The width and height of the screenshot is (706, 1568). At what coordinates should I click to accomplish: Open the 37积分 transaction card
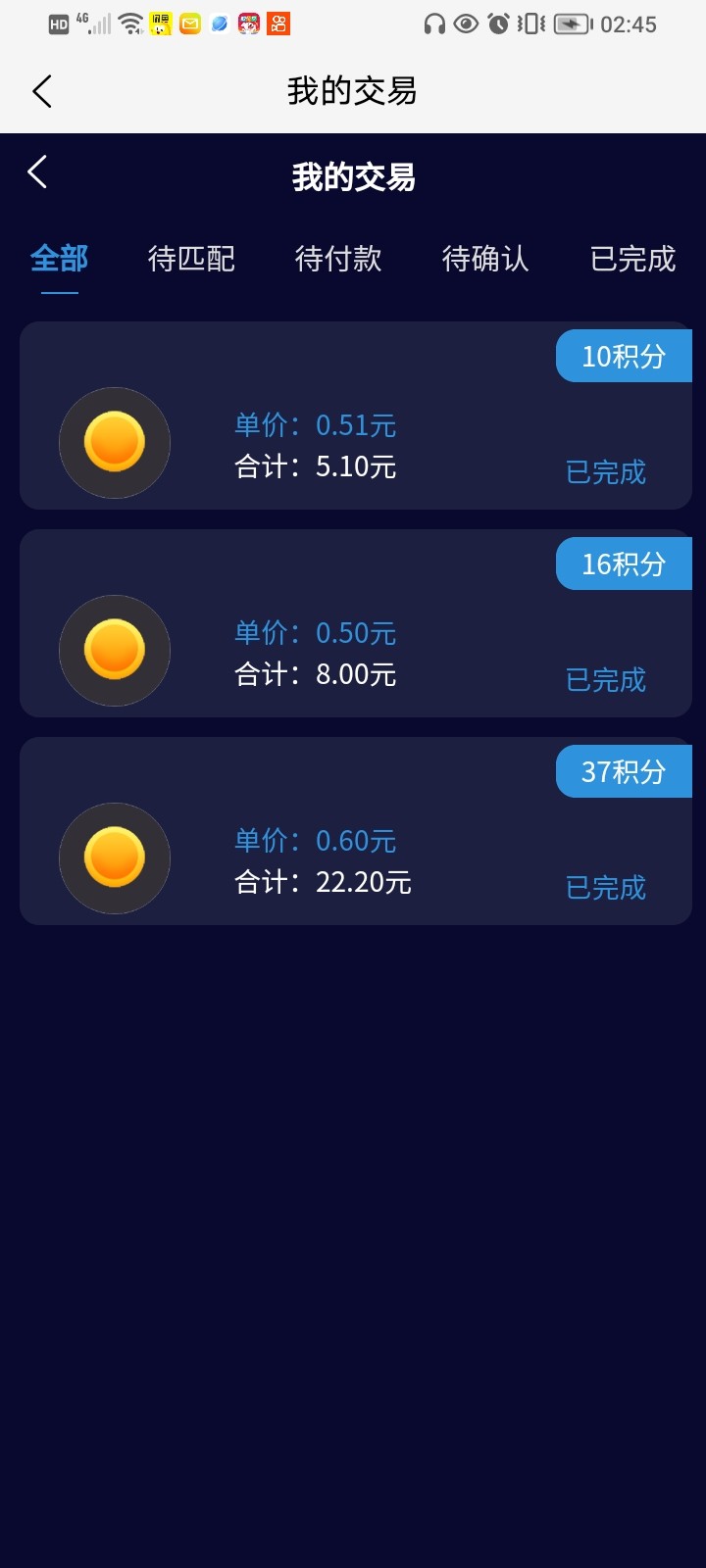356,831
